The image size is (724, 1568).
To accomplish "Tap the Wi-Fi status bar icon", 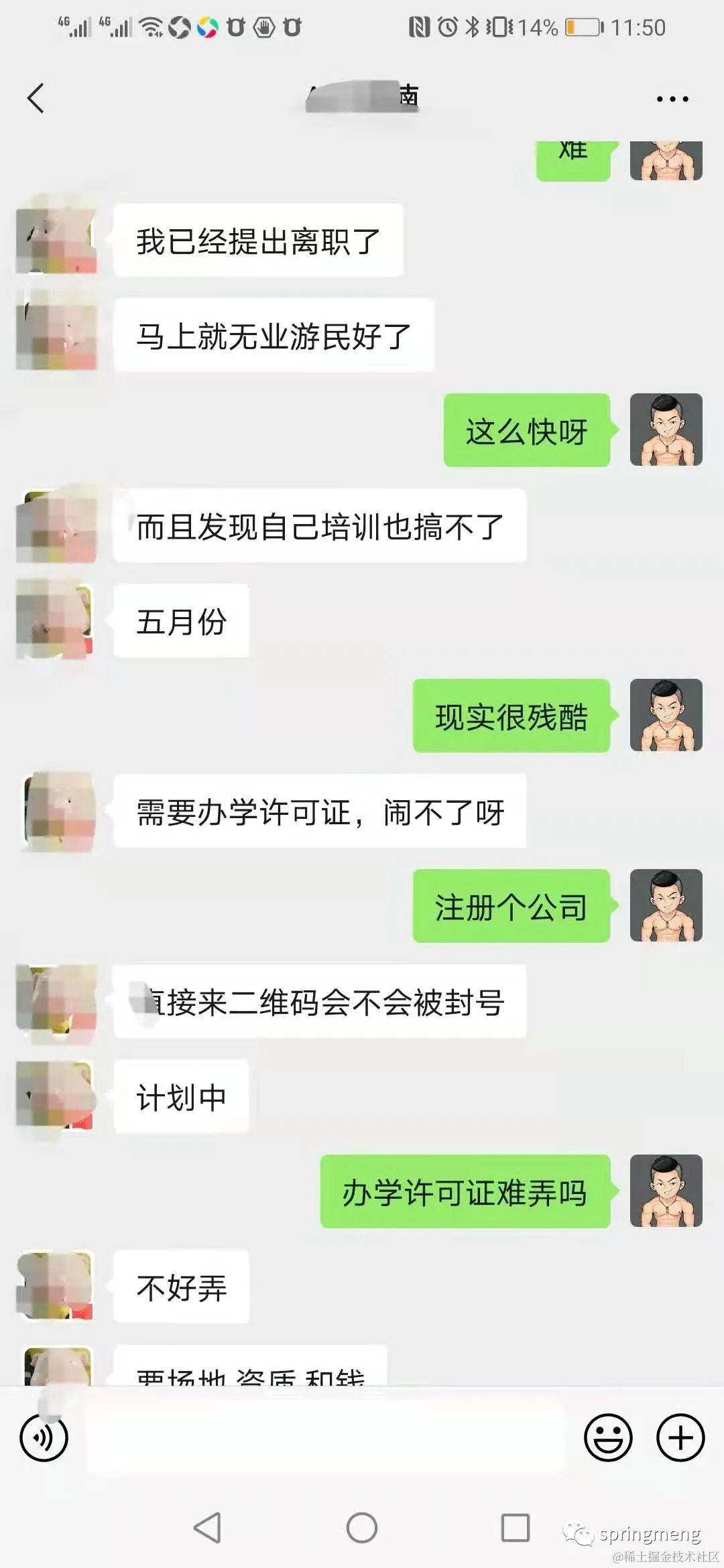I will [x=151, y=27].
